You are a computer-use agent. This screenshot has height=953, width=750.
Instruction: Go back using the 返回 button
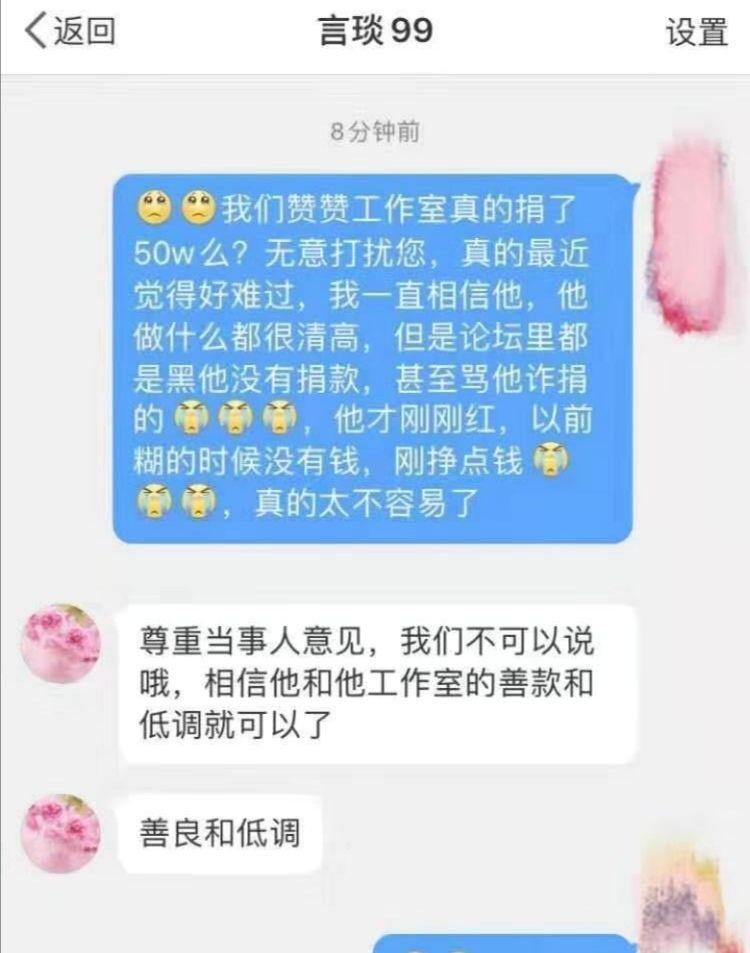point(70,31)
